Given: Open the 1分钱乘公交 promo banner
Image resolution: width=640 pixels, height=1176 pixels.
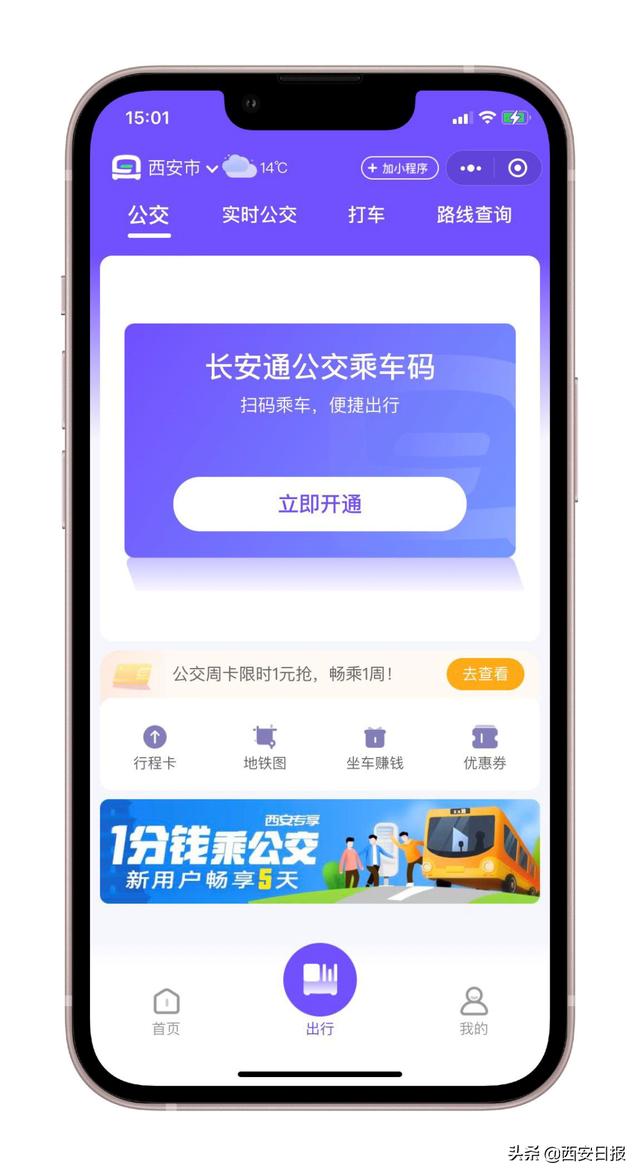Looking at the screenshot, I should coord(319,851).
